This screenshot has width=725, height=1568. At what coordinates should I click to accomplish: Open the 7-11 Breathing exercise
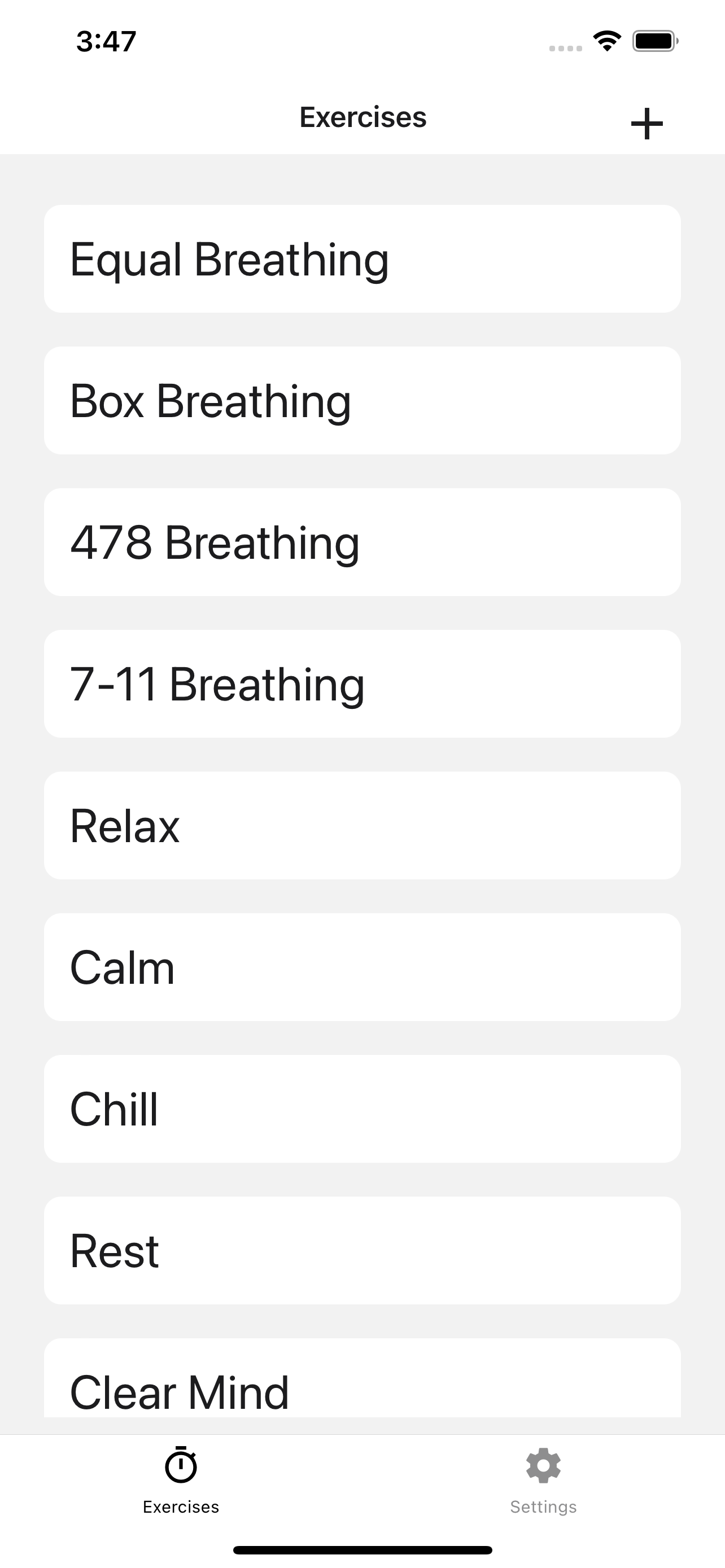362,683
